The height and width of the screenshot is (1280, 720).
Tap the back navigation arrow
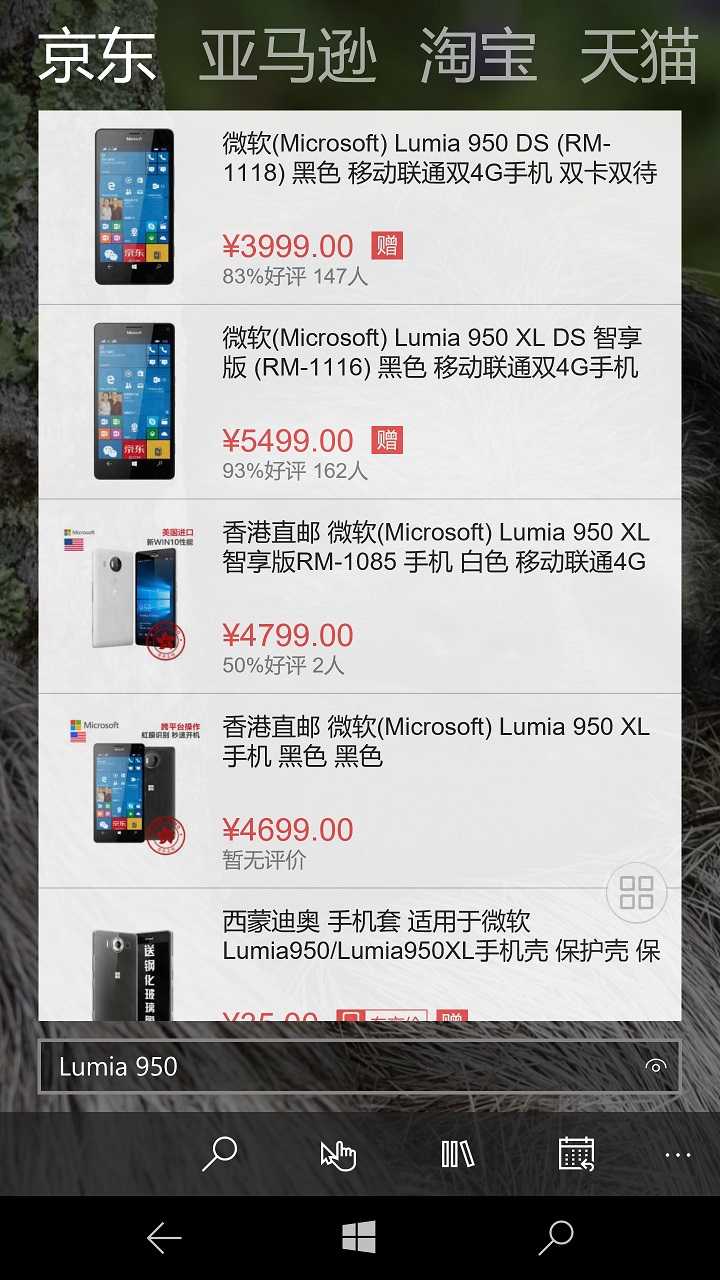pyautogui.click(x=163, y=1238)
